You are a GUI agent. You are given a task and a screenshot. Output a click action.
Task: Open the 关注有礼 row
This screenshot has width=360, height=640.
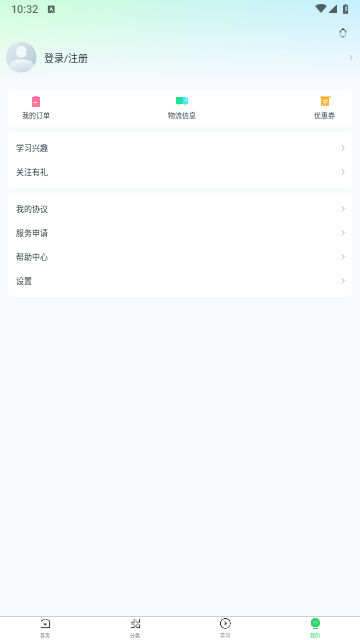pos(180,172)
